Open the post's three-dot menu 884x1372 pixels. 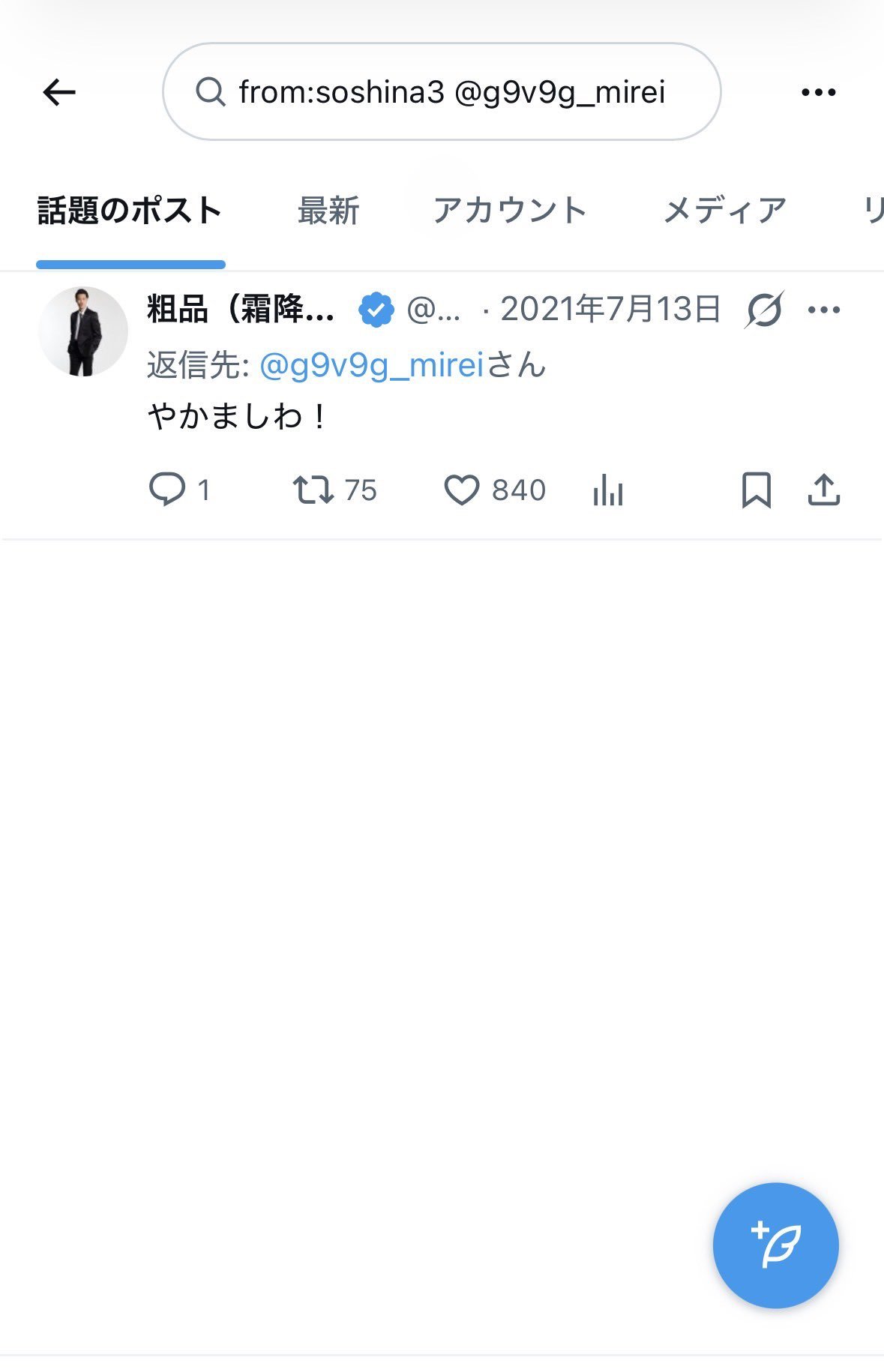(x=824, y=309)
